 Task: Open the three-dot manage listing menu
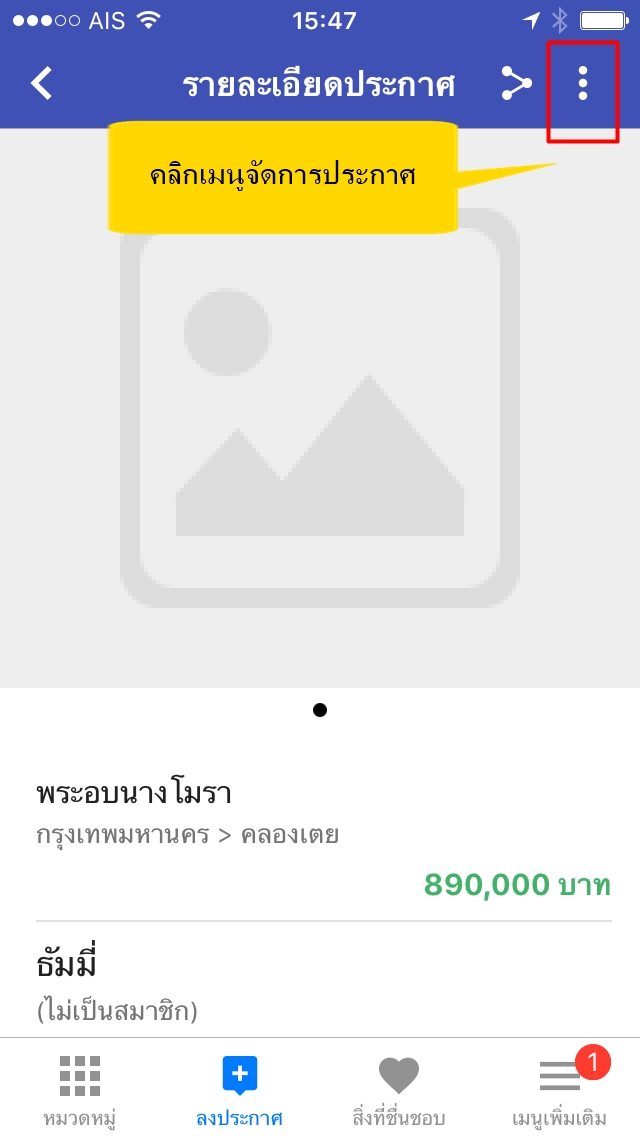click(x=583, y=83)
